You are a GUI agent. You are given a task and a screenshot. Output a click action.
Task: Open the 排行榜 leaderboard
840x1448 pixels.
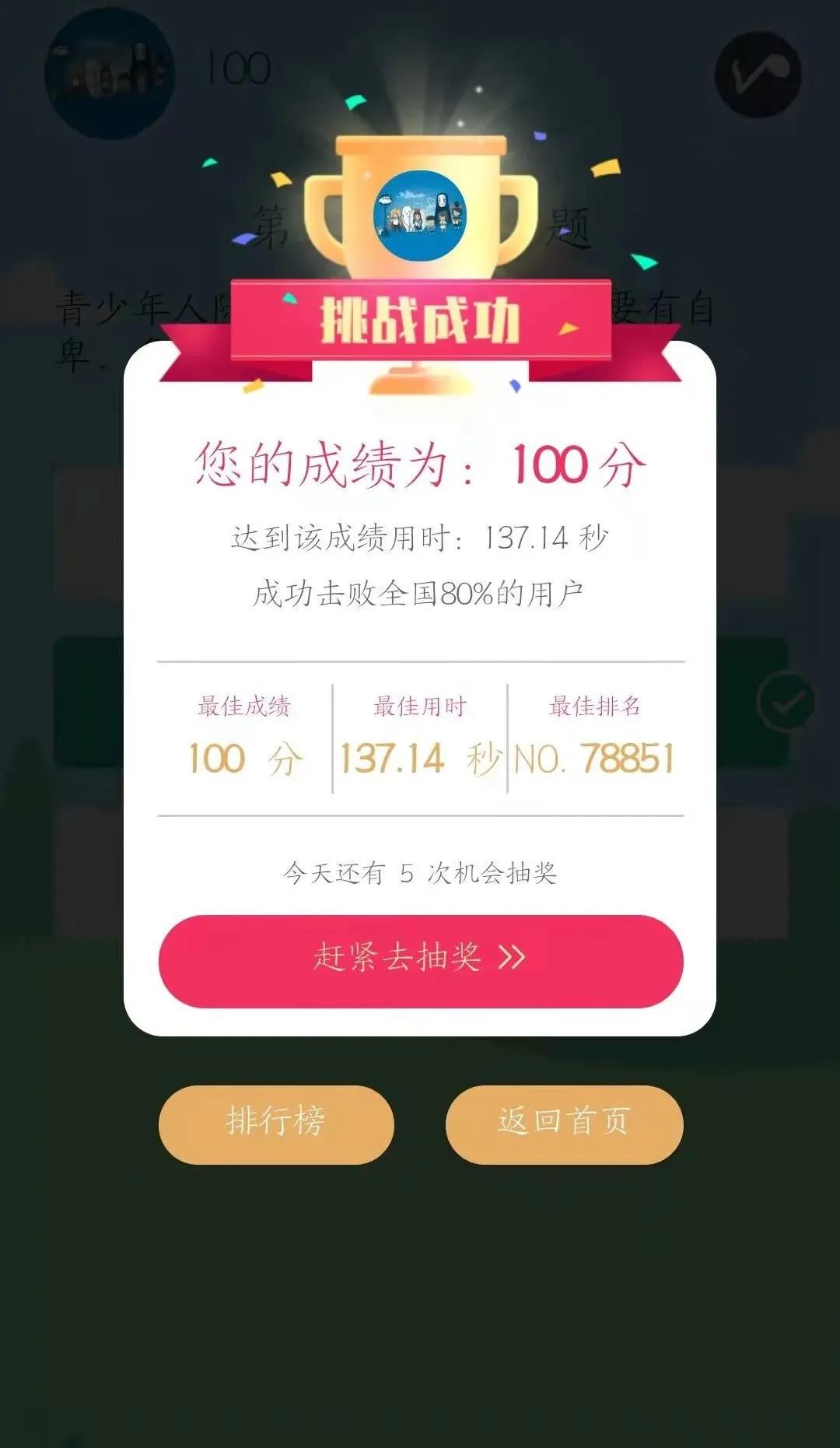pyautogui.click(x=276, y=1124)
